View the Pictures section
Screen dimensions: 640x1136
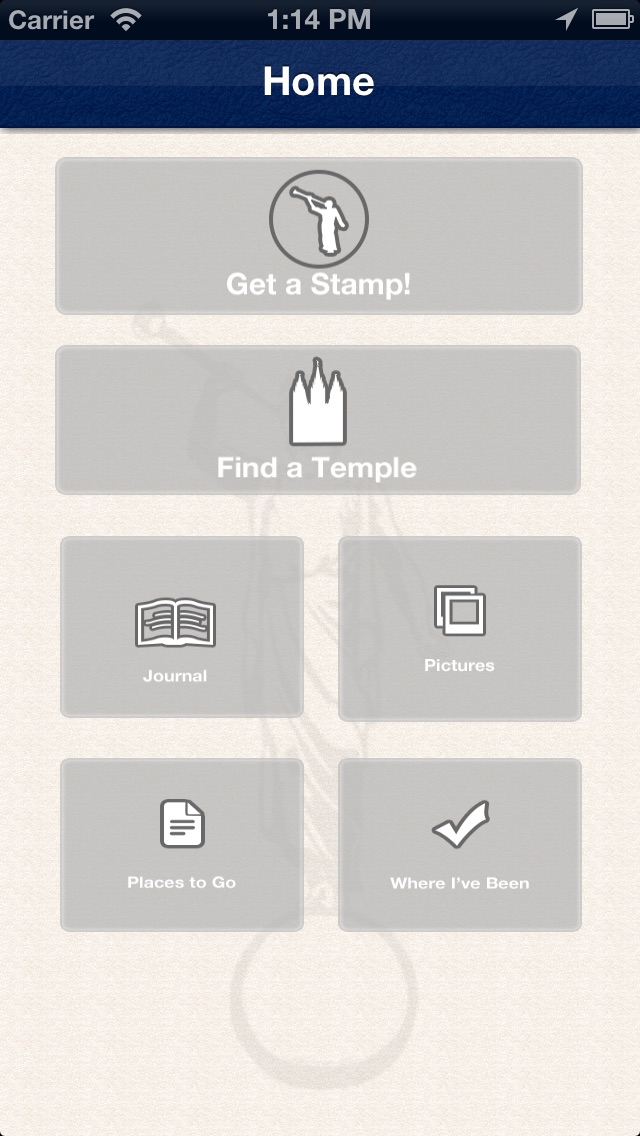point(459,629)
